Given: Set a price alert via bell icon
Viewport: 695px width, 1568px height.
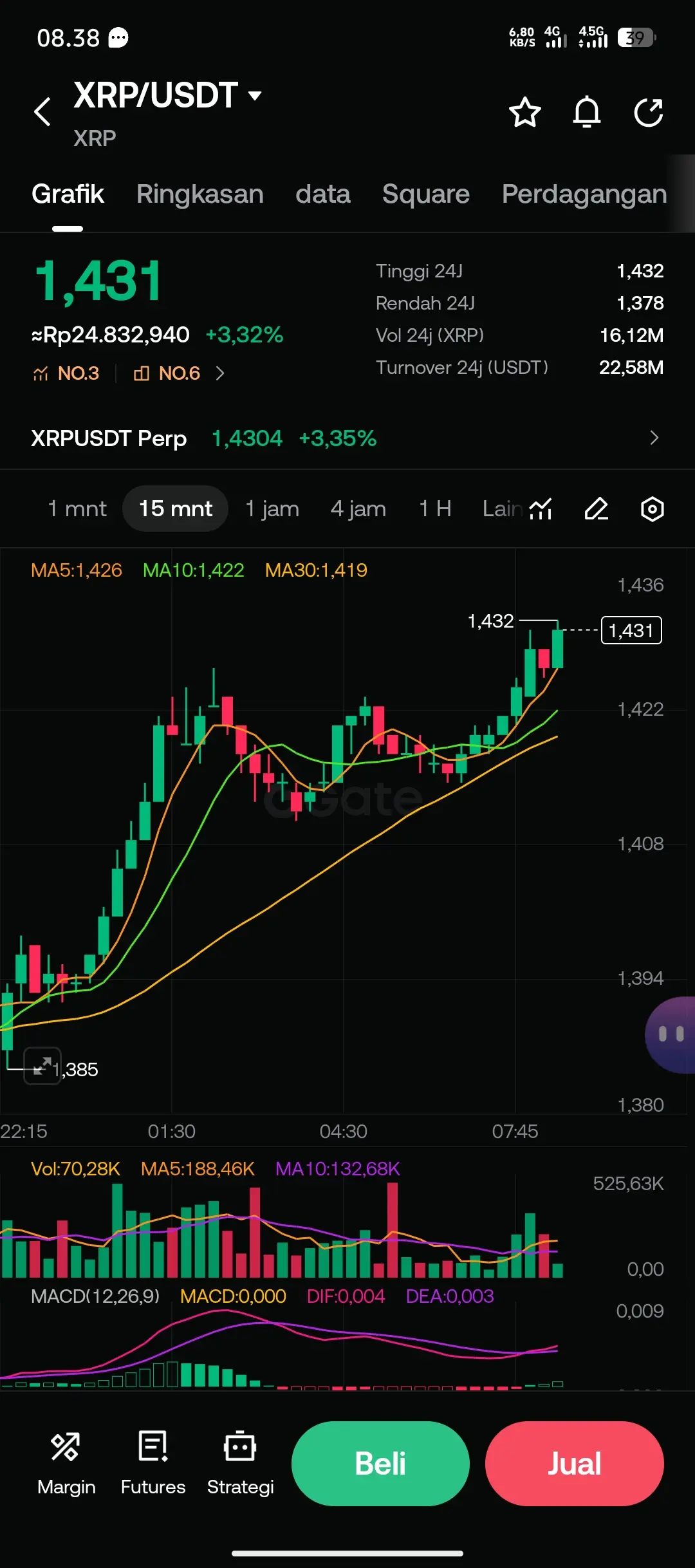Looking at the screenshot, I should point(587,113).
